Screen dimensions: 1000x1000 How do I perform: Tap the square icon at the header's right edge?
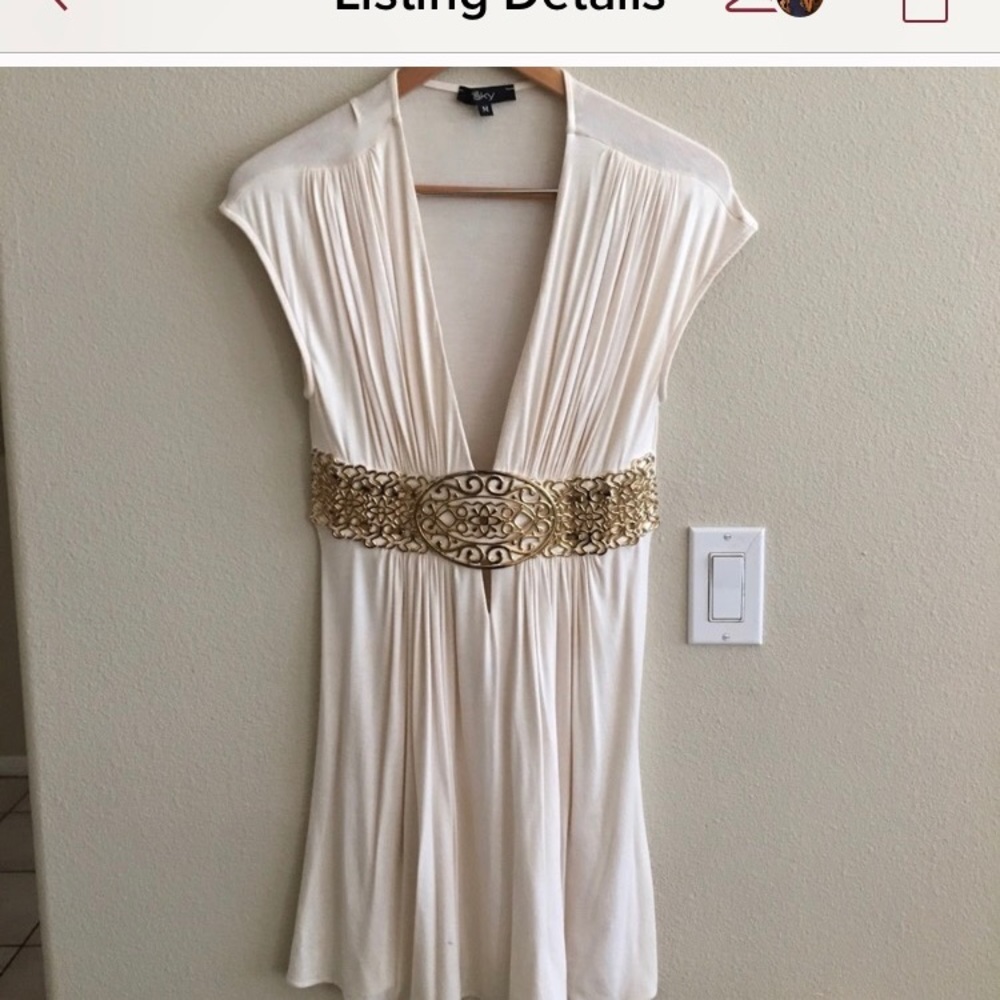(x=924, y=8)
